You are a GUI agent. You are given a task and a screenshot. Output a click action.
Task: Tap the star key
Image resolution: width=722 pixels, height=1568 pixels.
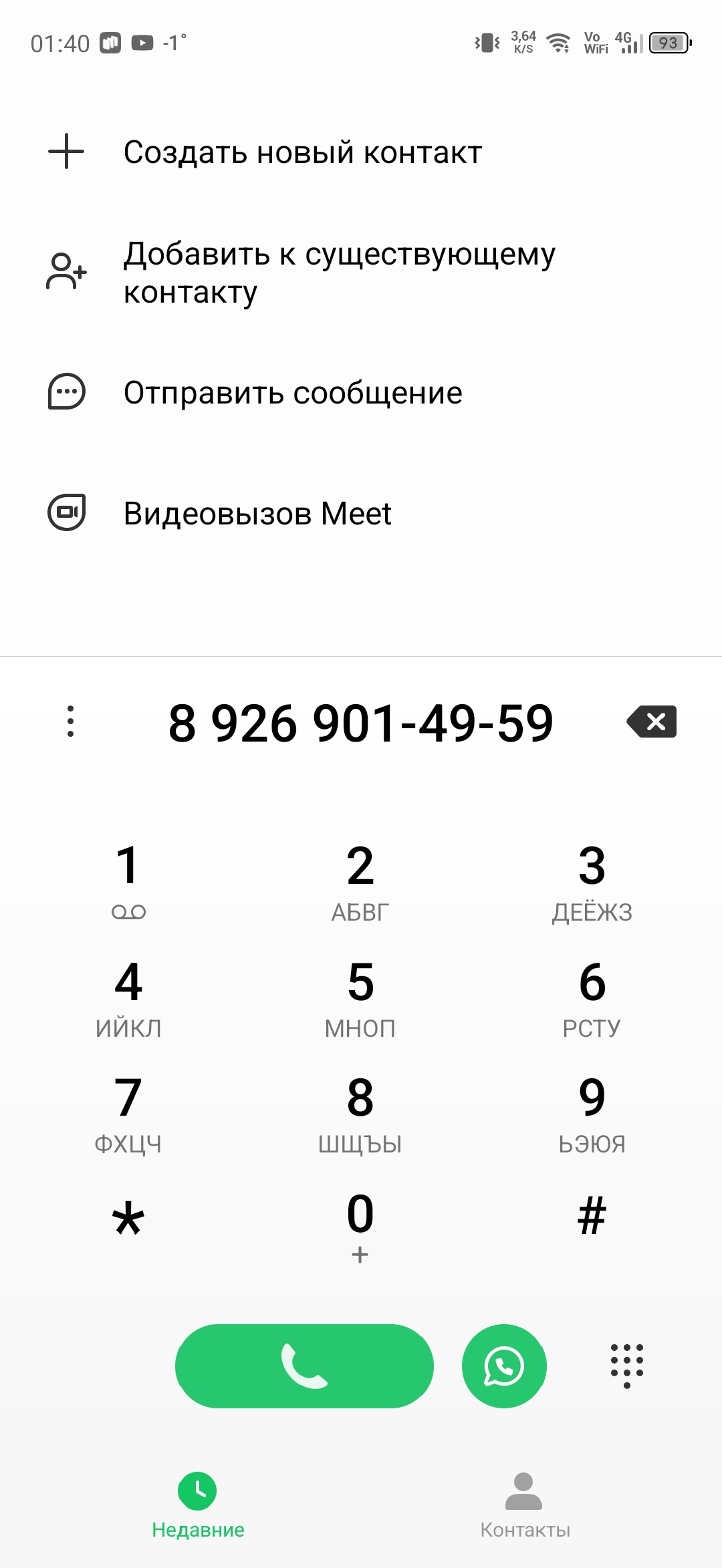128,1219
